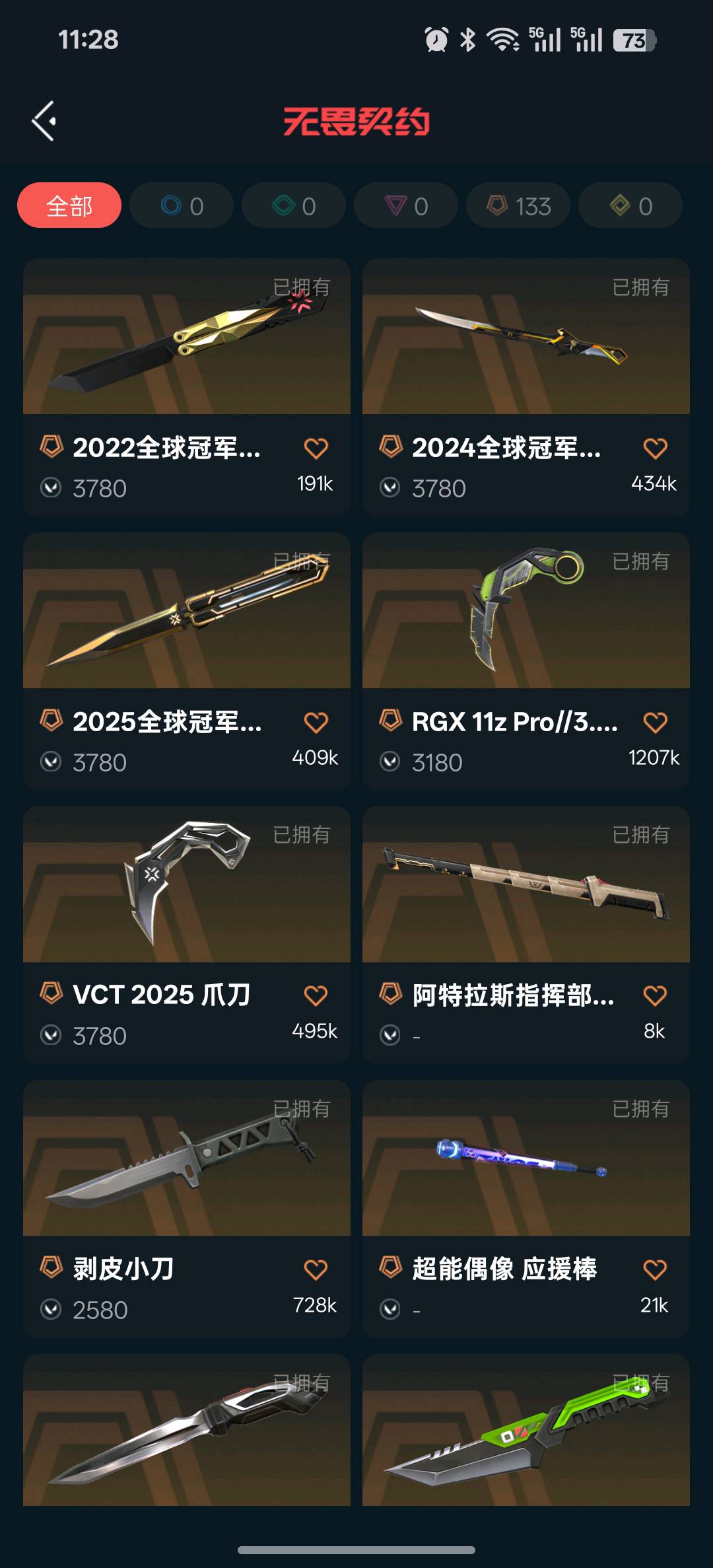Open the 2022全球冠军 knife card
713x1568 pixels.
[x=186, y=337]
